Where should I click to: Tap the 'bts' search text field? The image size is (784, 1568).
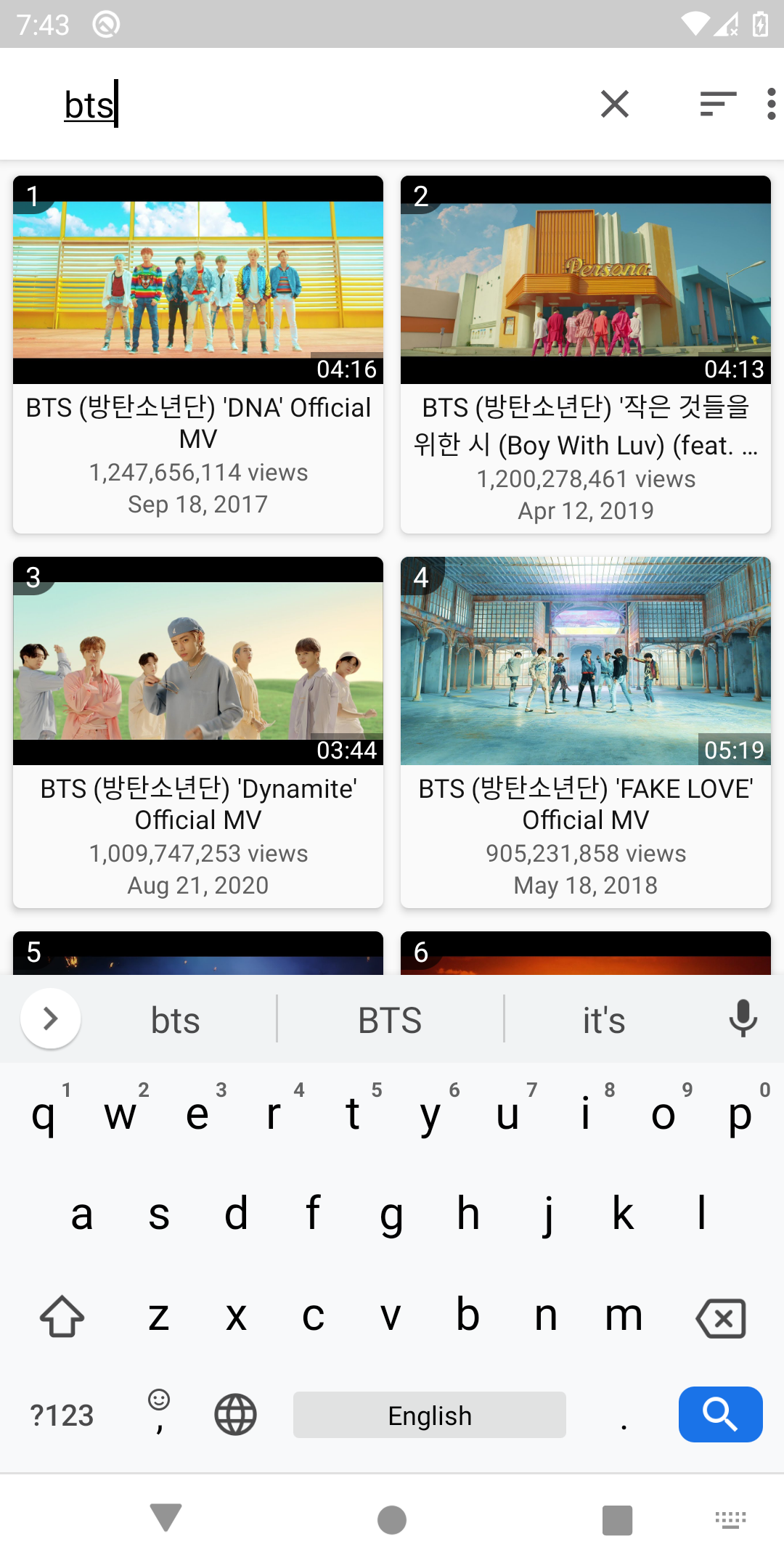coord(290,105)
